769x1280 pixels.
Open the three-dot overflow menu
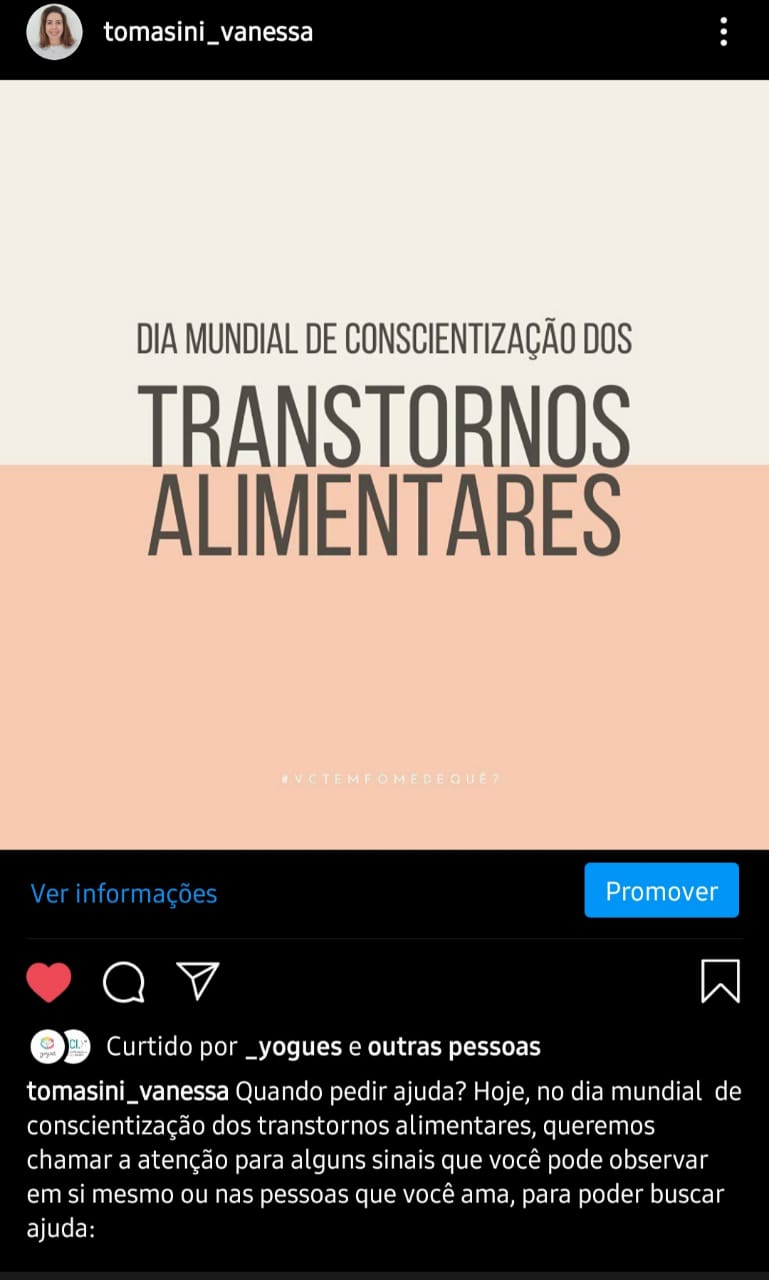(x=723, y=32)
